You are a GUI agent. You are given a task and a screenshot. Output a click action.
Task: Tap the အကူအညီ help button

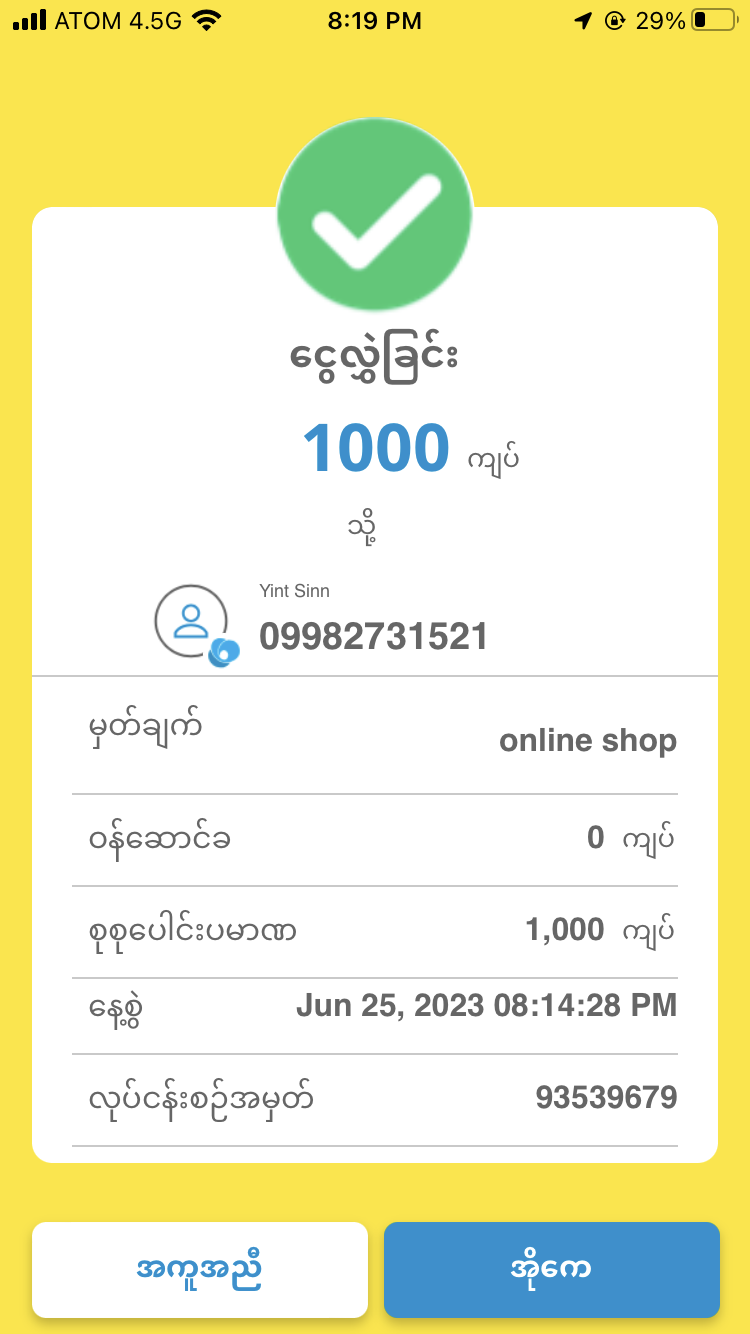pos(200,1269)
